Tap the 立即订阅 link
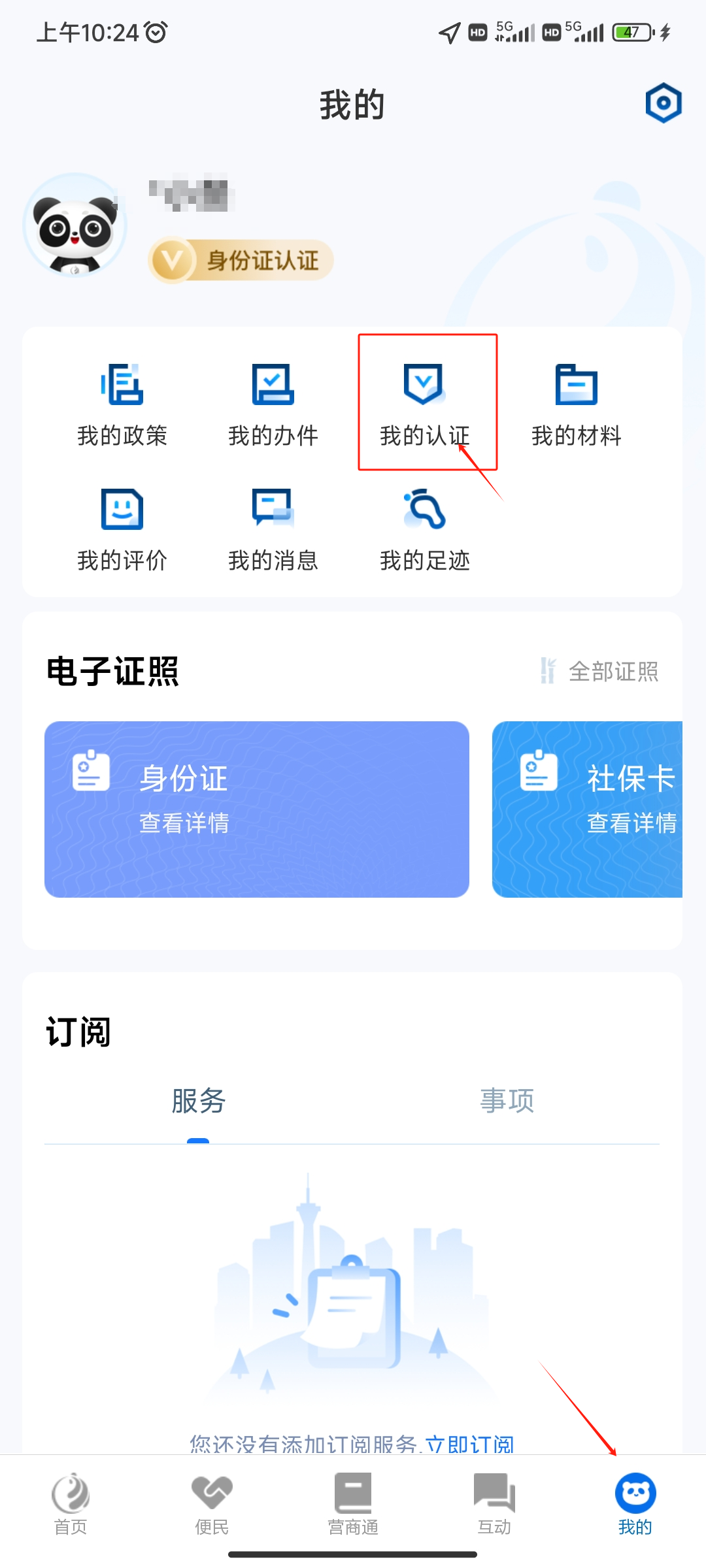This screenshot has width=706, height=1568. coord(469,1443)
